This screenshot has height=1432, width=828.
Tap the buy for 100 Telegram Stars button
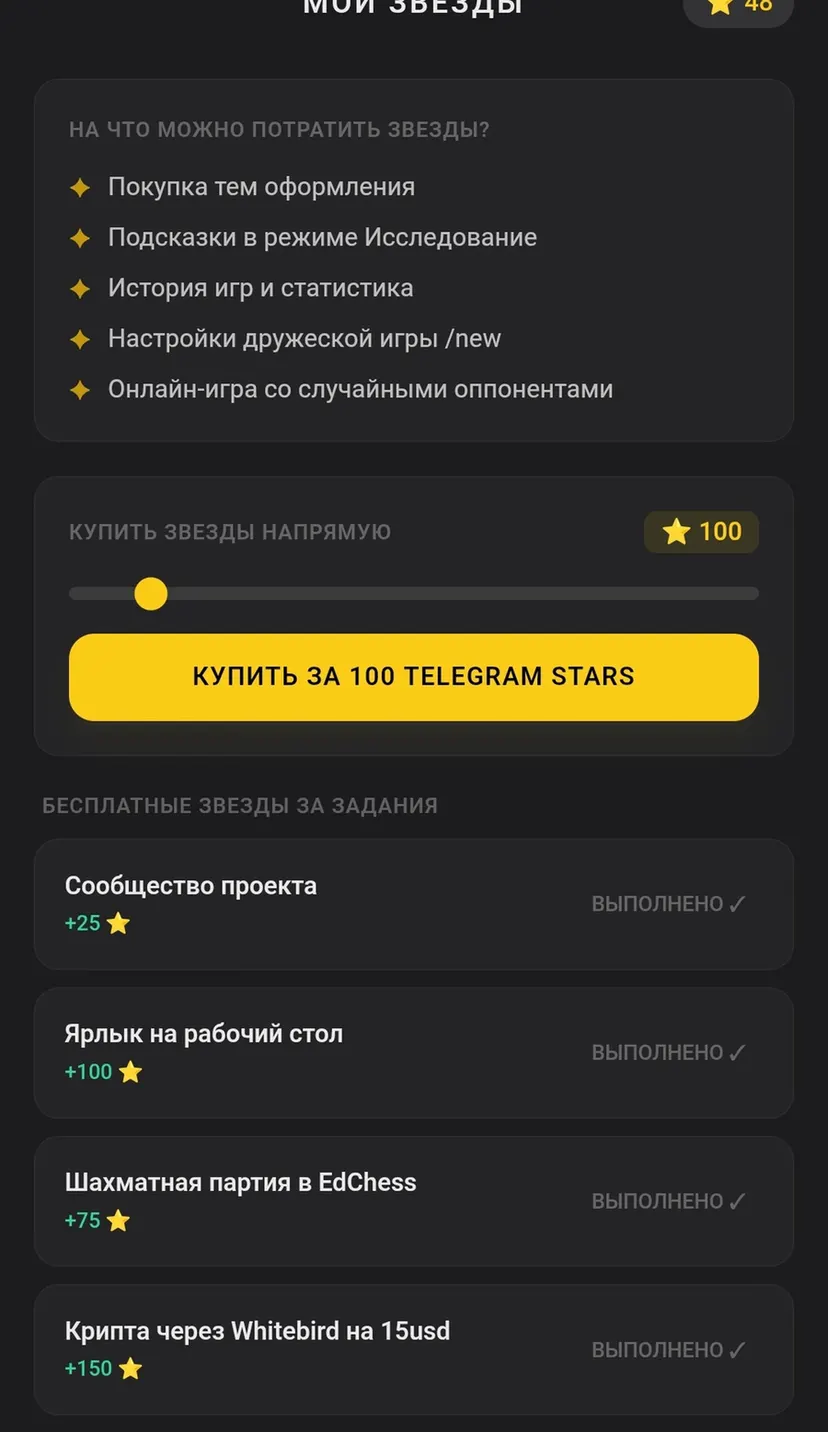[x=413, y=677]
